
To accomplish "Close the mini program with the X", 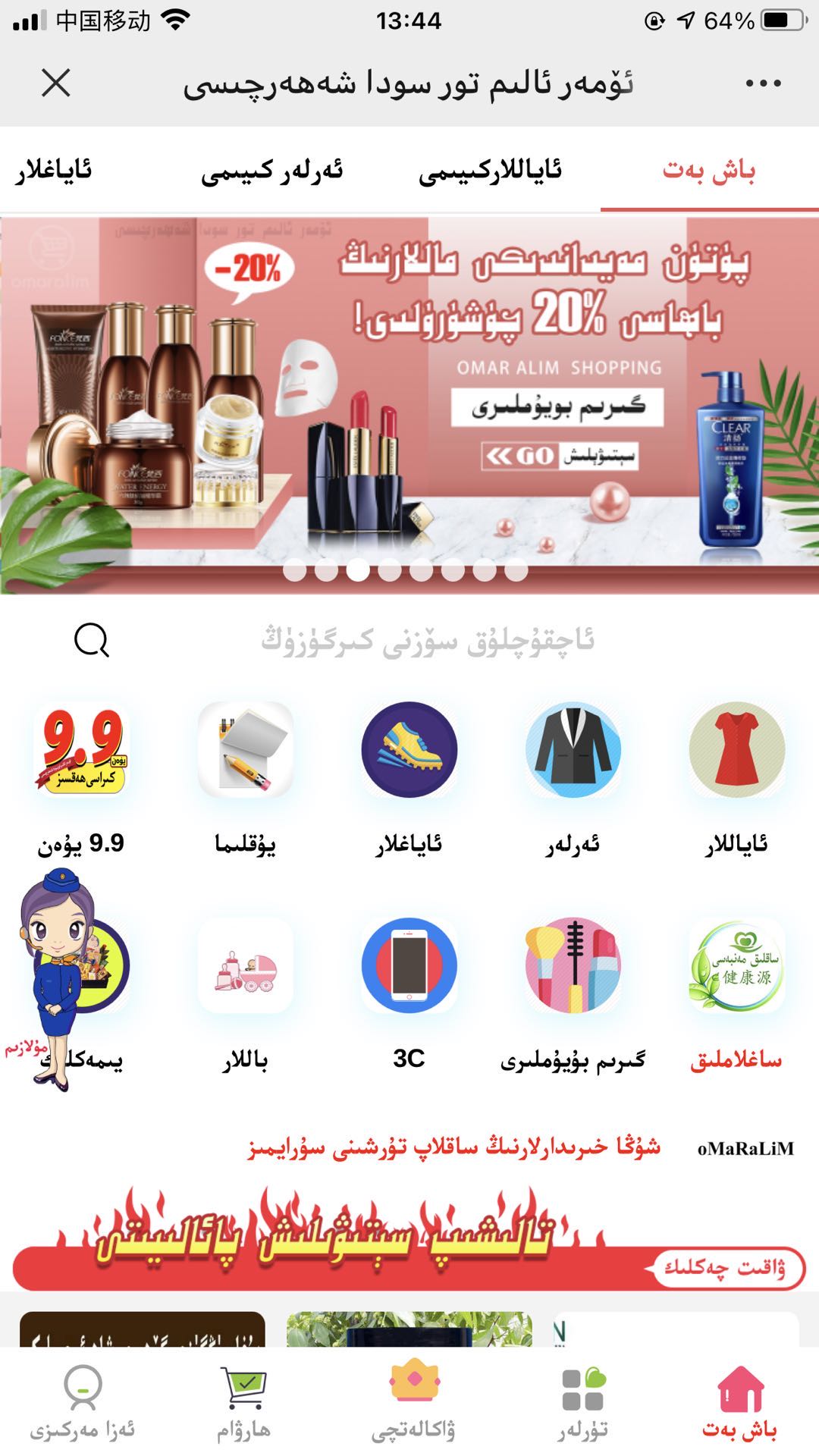I will 56,83.
